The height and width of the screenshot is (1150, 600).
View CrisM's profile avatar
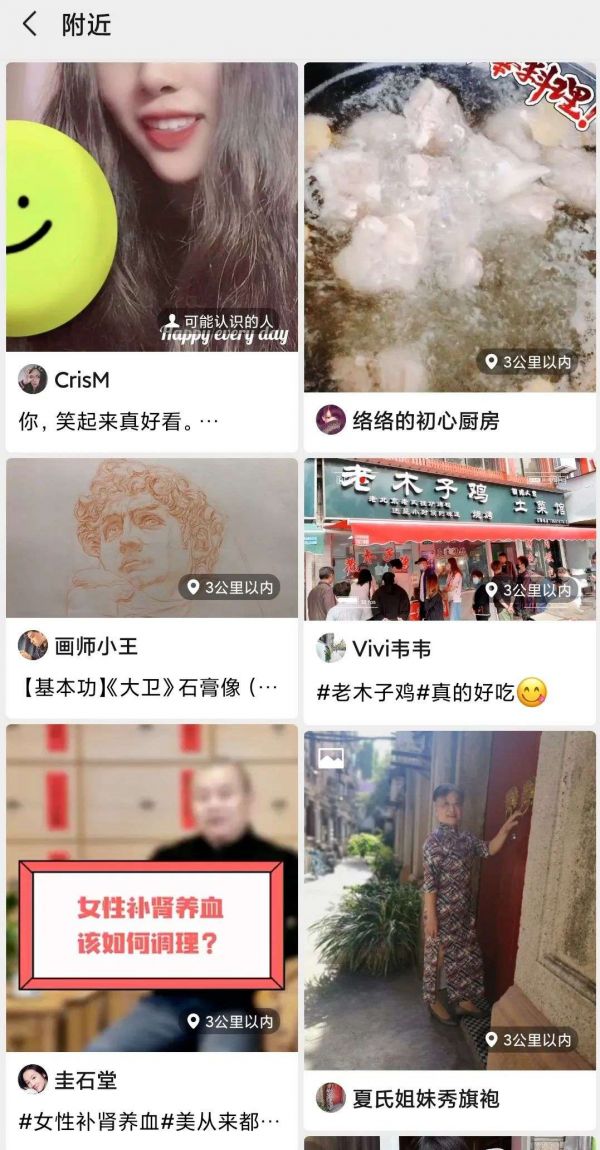(32, 380)
